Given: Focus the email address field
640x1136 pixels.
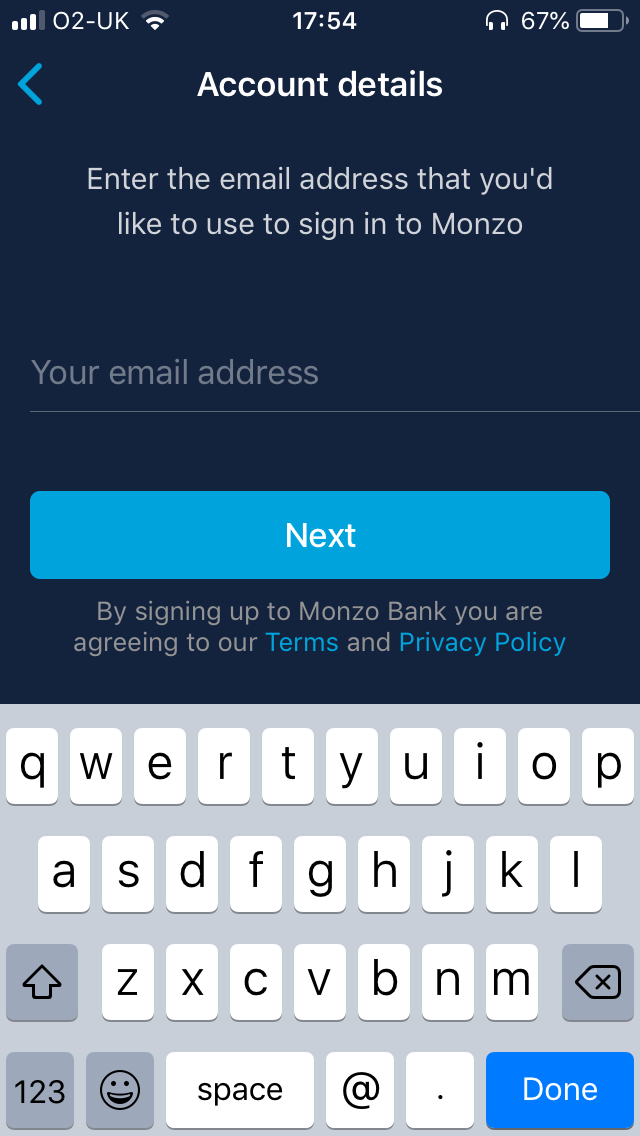Looking at the screenshot, I should 320,373.
